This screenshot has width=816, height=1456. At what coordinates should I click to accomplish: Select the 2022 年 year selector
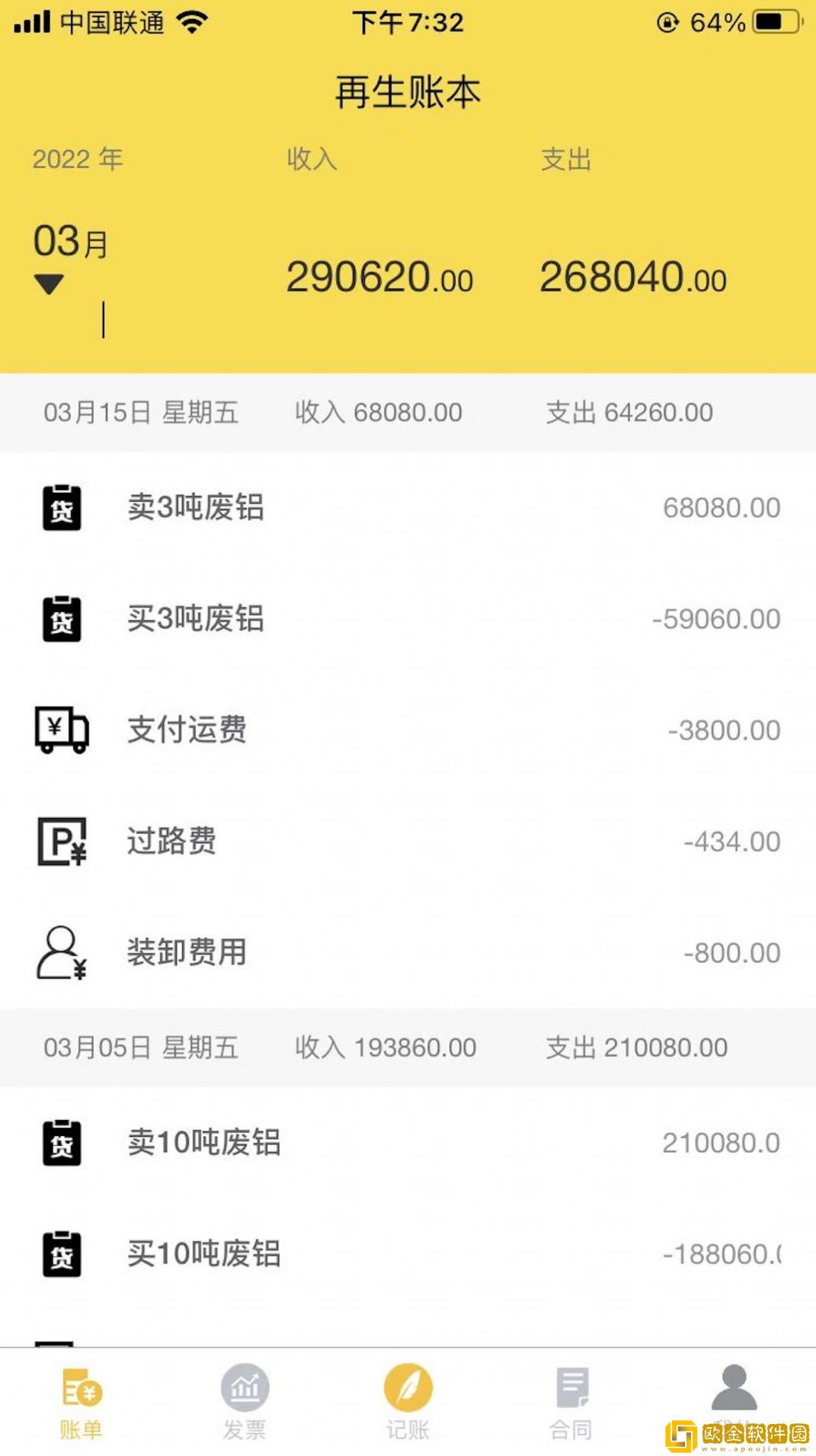click(75, 158)
